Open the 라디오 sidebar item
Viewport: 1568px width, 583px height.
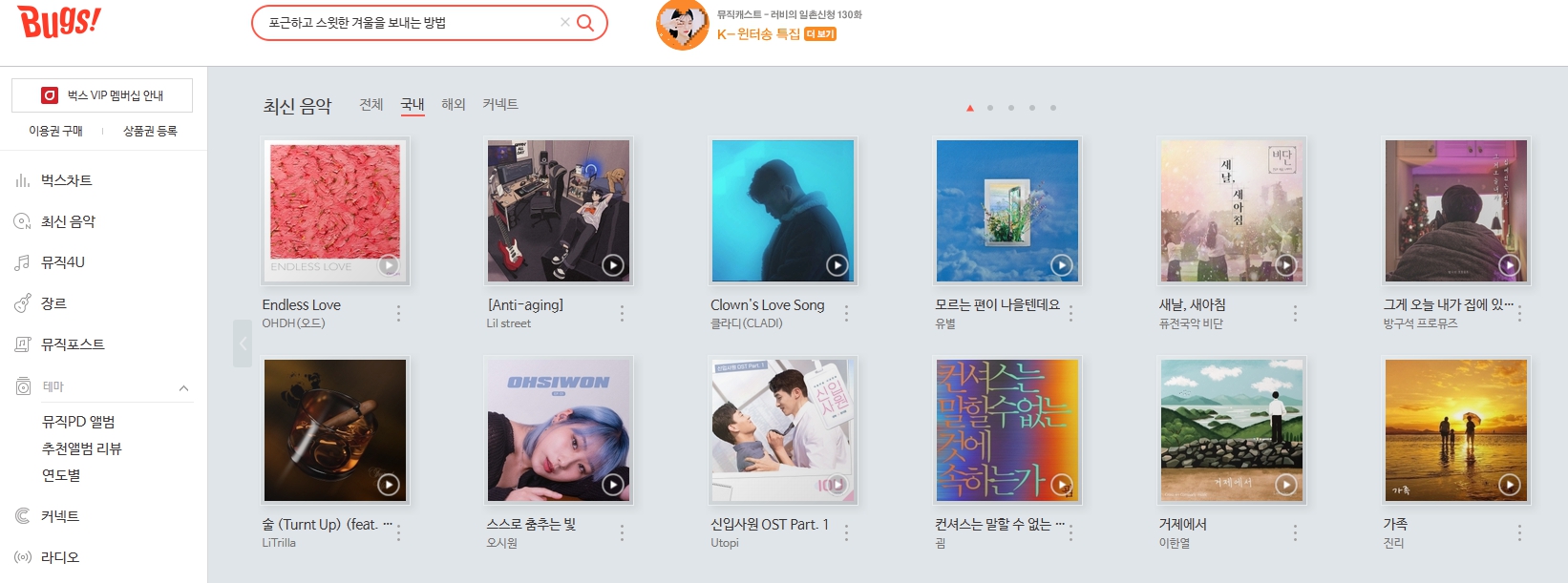[60, 557]
